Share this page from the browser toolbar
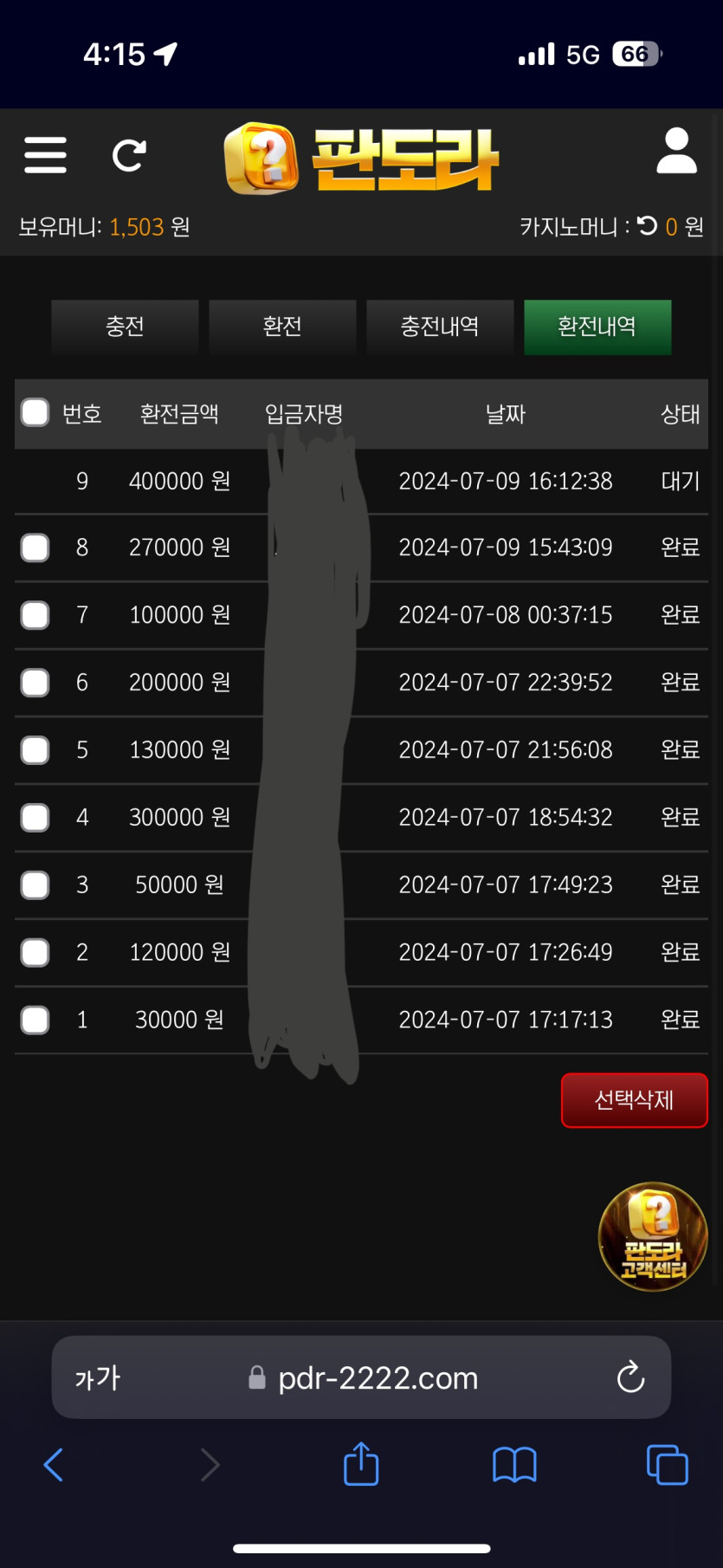Viewport: 723px width, 1568px height. [361, 1464]
